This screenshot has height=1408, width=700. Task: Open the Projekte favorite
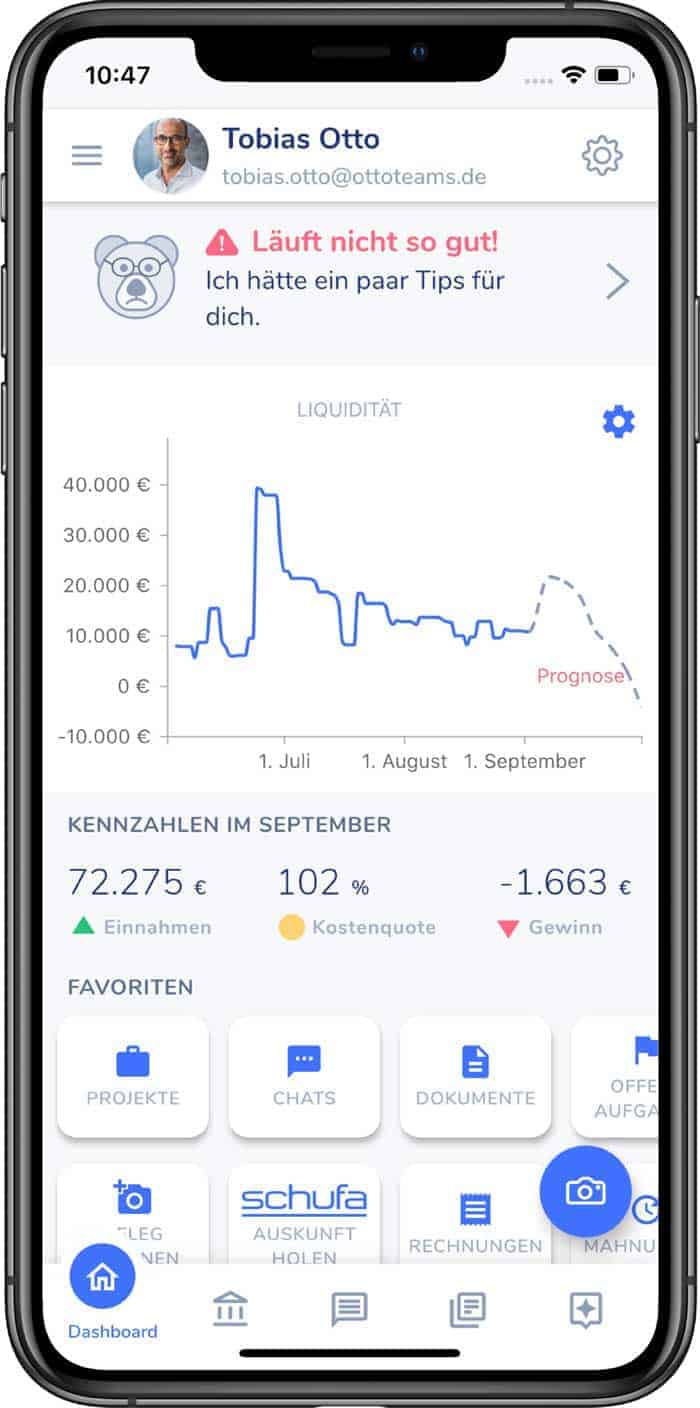(133, 1077)
